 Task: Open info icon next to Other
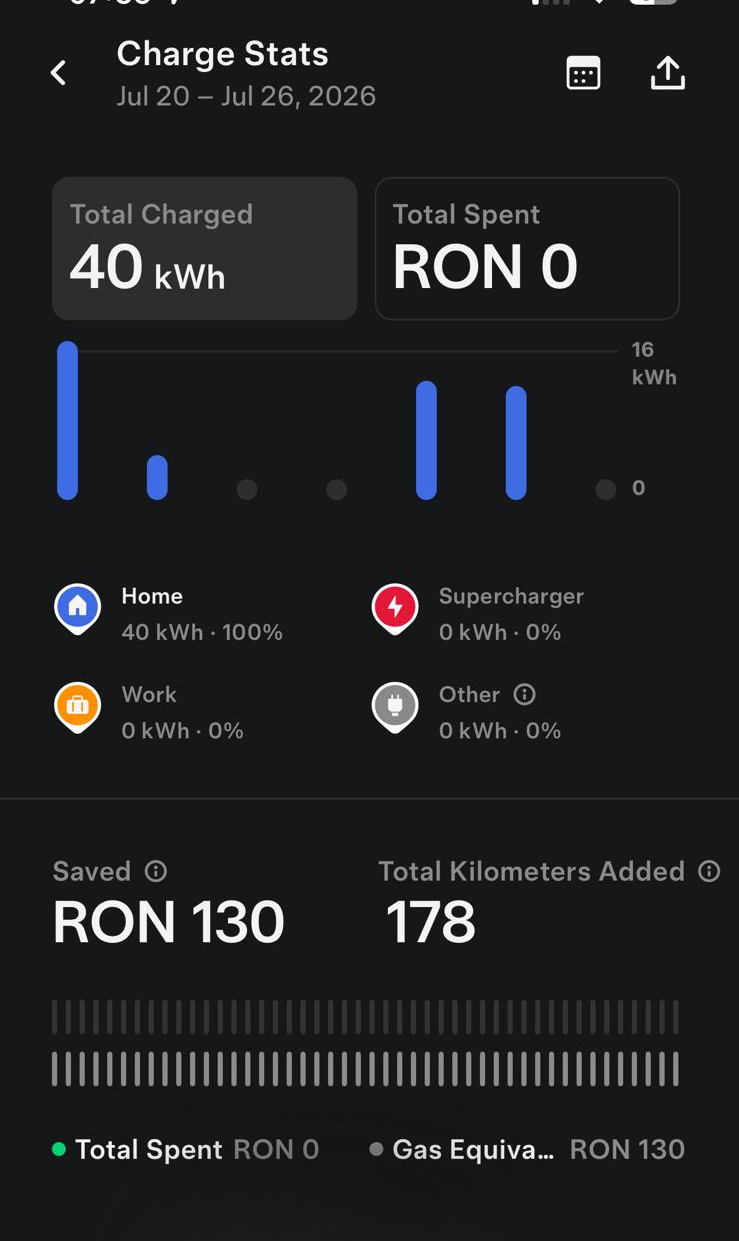pos(524,694)
